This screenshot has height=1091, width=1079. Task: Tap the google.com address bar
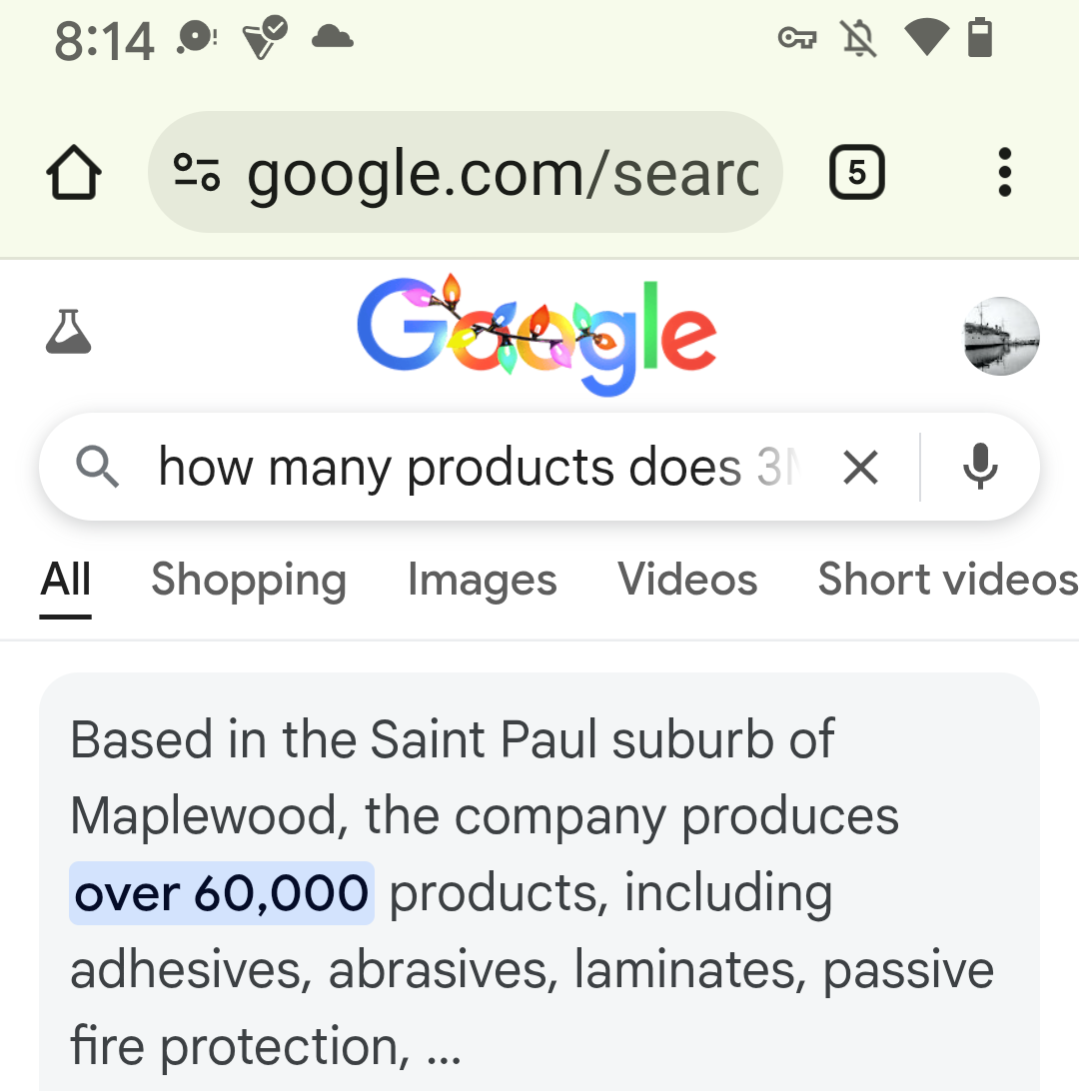tap(500, 173)
